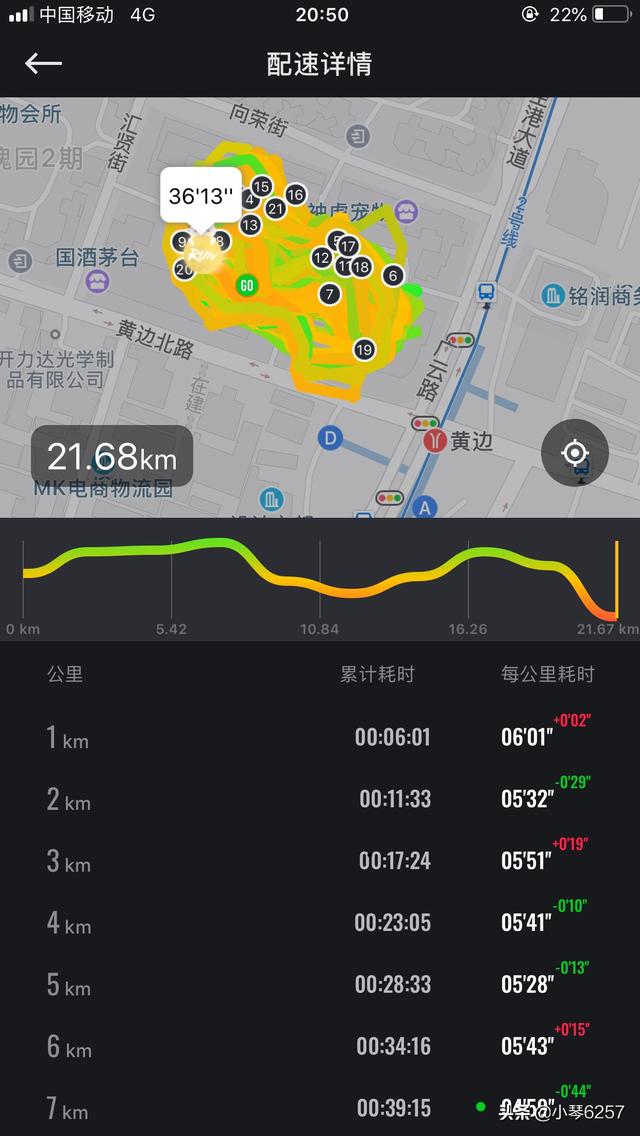Tap kilometer marker 19 on the map

pyautogui.click(x=365, y=350)
